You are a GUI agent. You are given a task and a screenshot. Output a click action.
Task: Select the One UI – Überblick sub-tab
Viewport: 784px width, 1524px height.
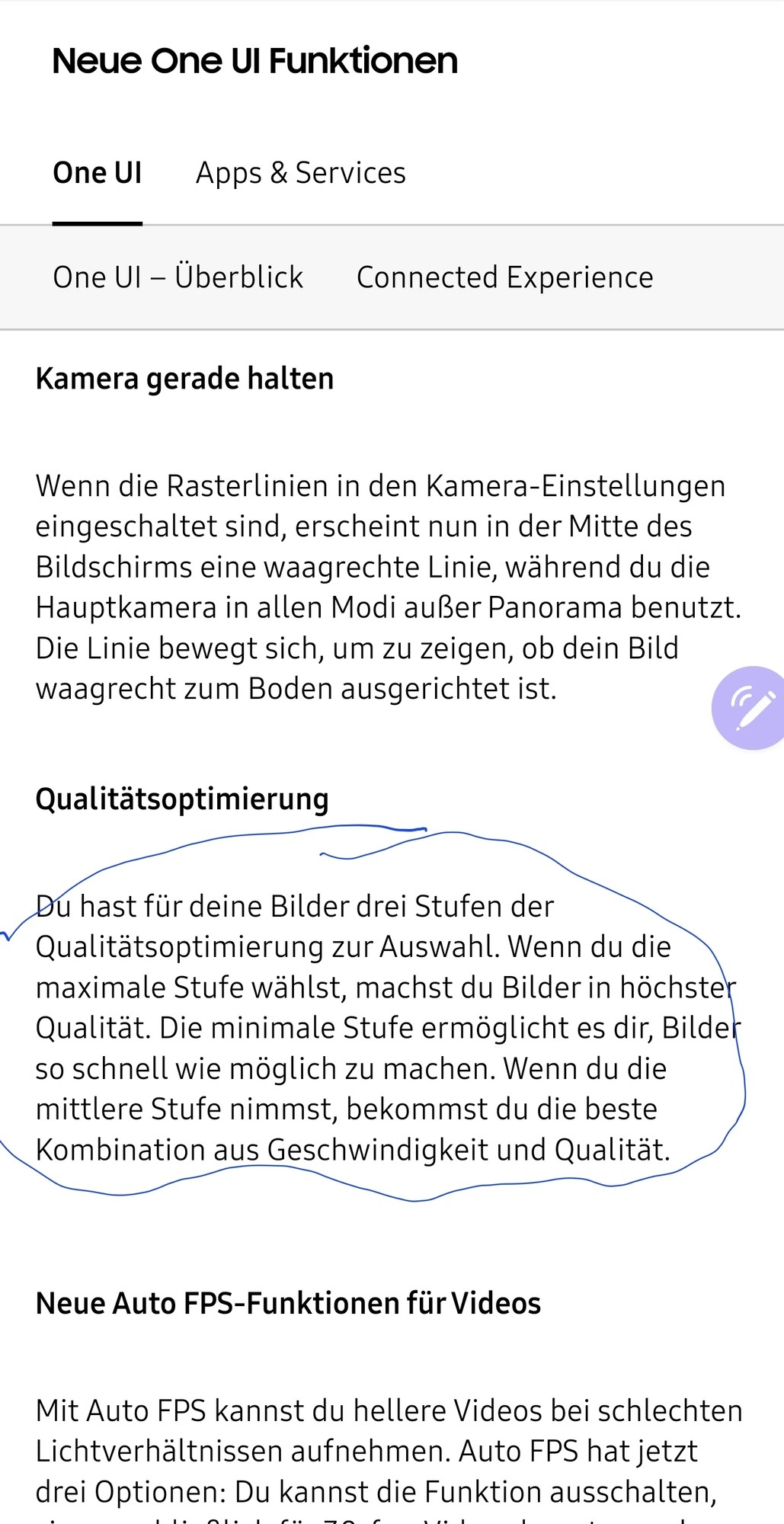pos(178,277)
